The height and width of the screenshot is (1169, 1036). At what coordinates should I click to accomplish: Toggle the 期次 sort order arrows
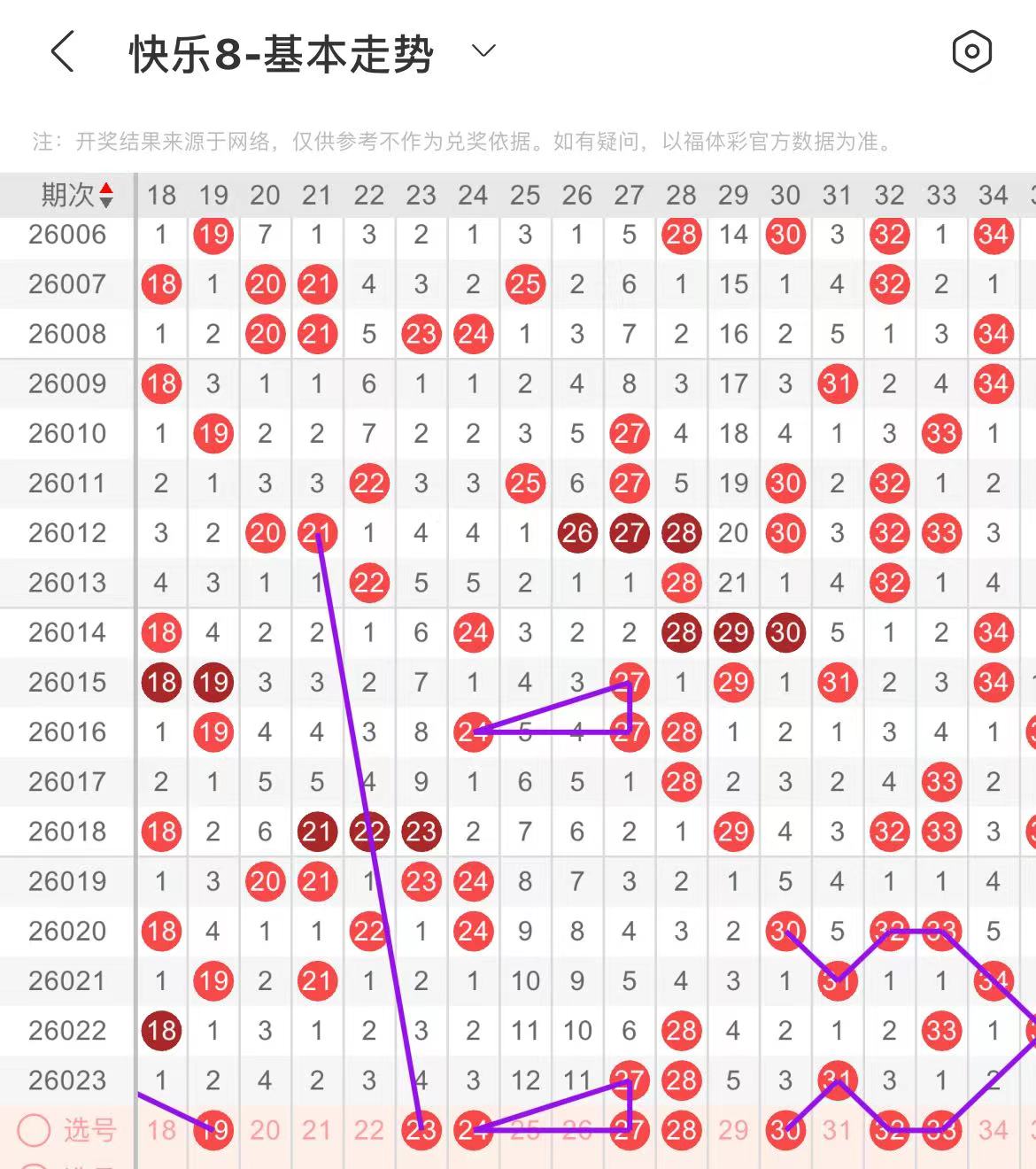[x=106, y=195]
